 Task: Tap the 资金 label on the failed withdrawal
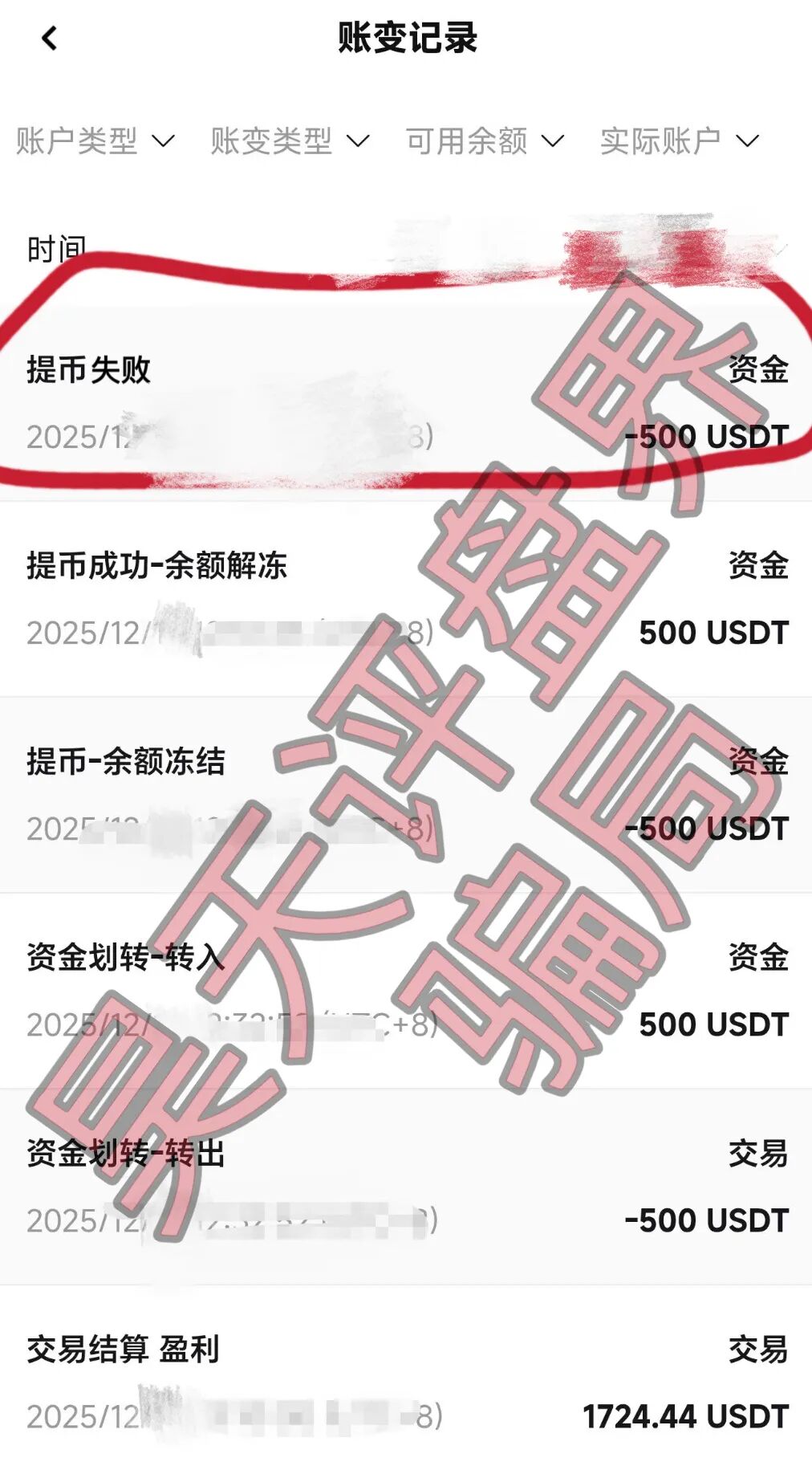click(x=757, y=369)
